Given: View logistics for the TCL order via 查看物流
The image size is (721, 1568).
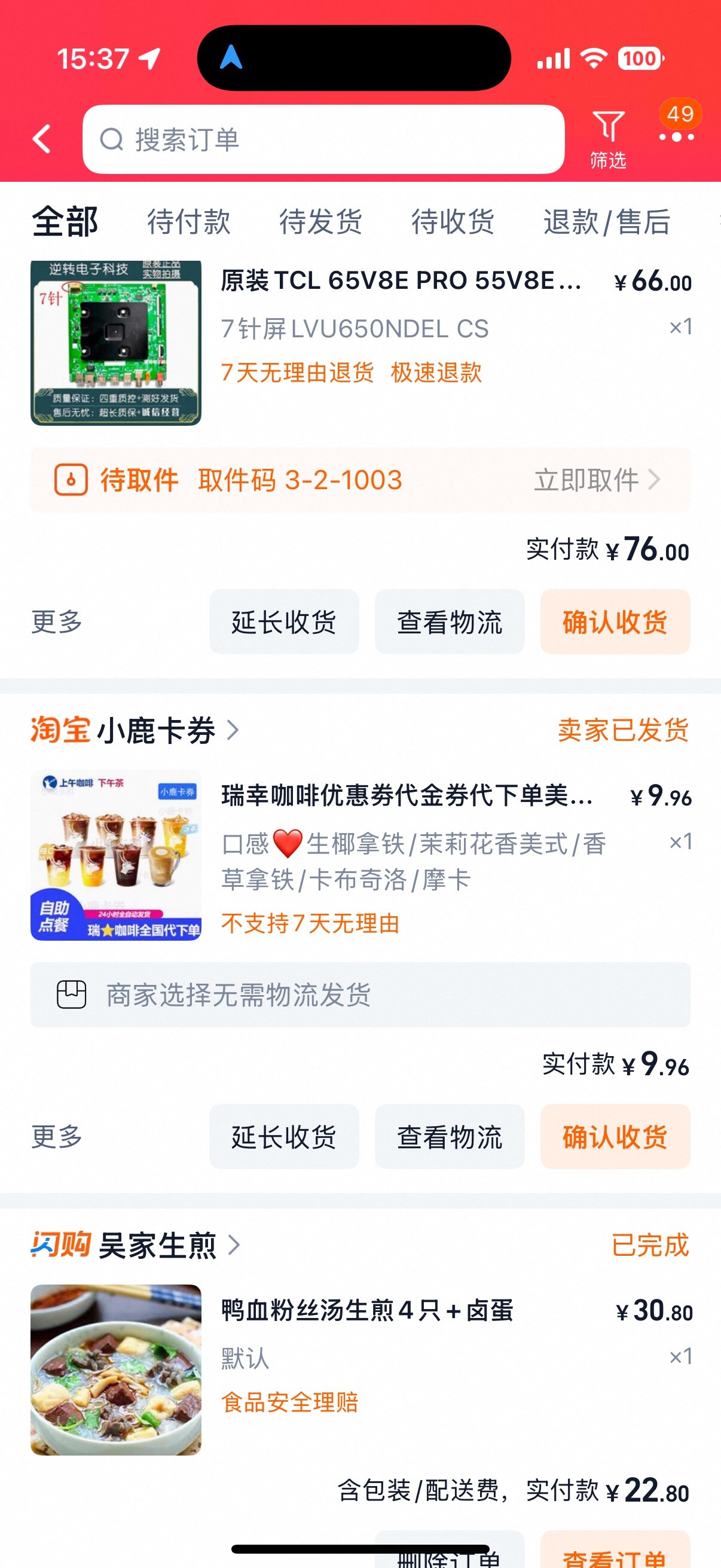Looking at the screenshot, I should [x=449, y=621].
